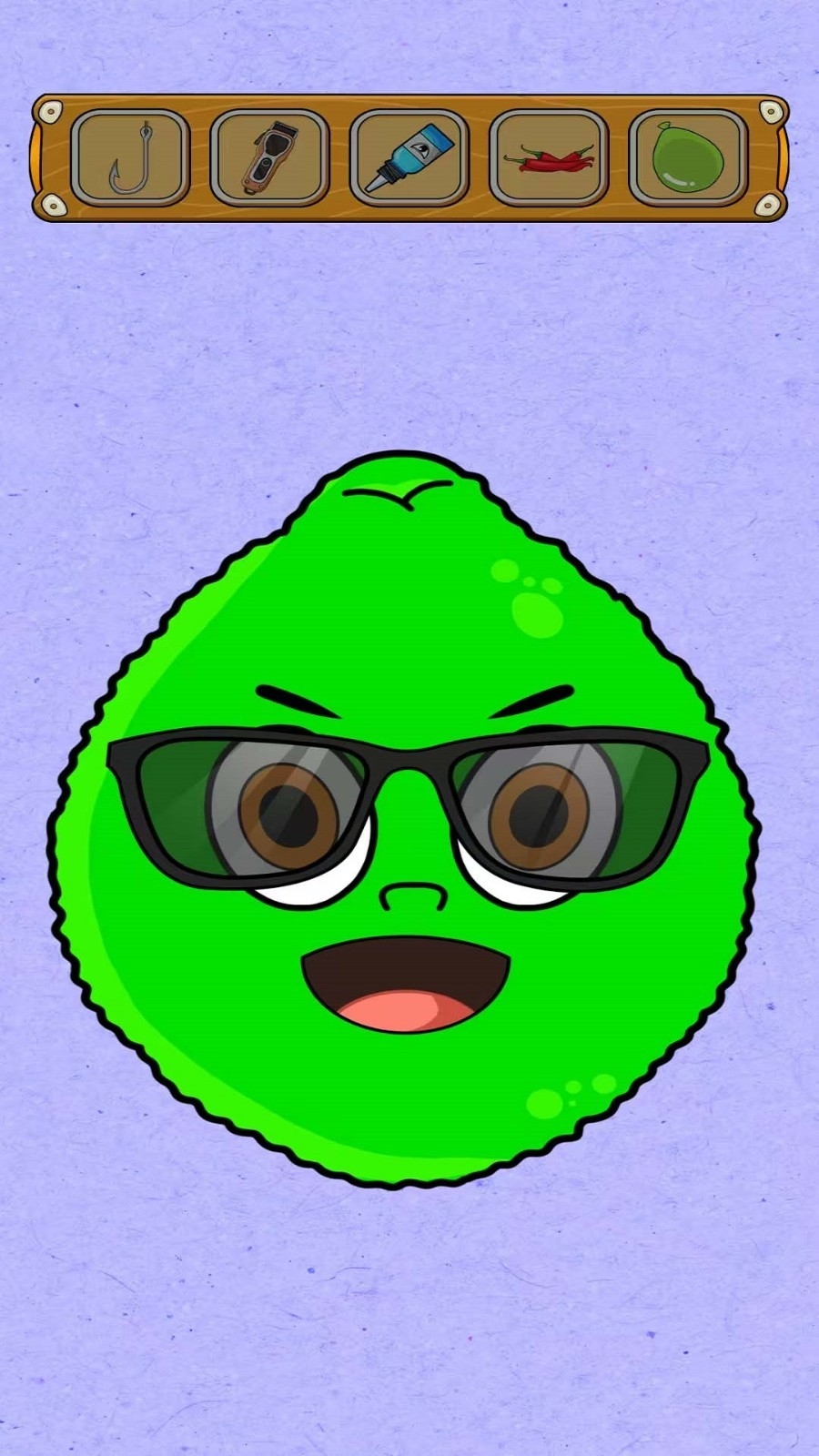
Task: Pick the hair clipper tool
Action: [x=269, y=158]
